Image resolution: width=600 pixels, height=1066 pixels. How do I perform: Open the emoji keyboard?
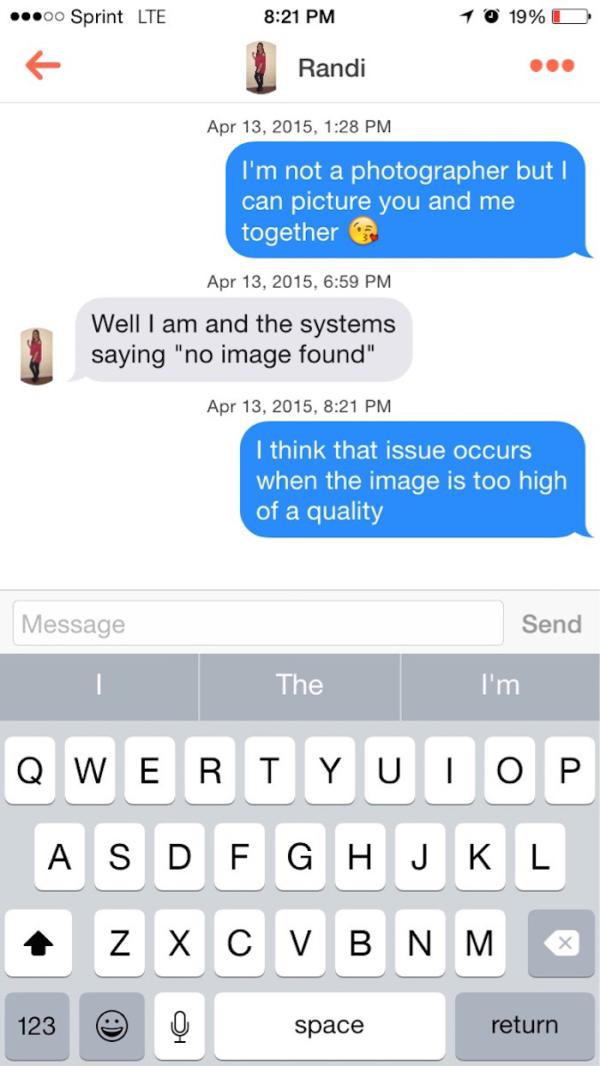(x=111, y=1026)
